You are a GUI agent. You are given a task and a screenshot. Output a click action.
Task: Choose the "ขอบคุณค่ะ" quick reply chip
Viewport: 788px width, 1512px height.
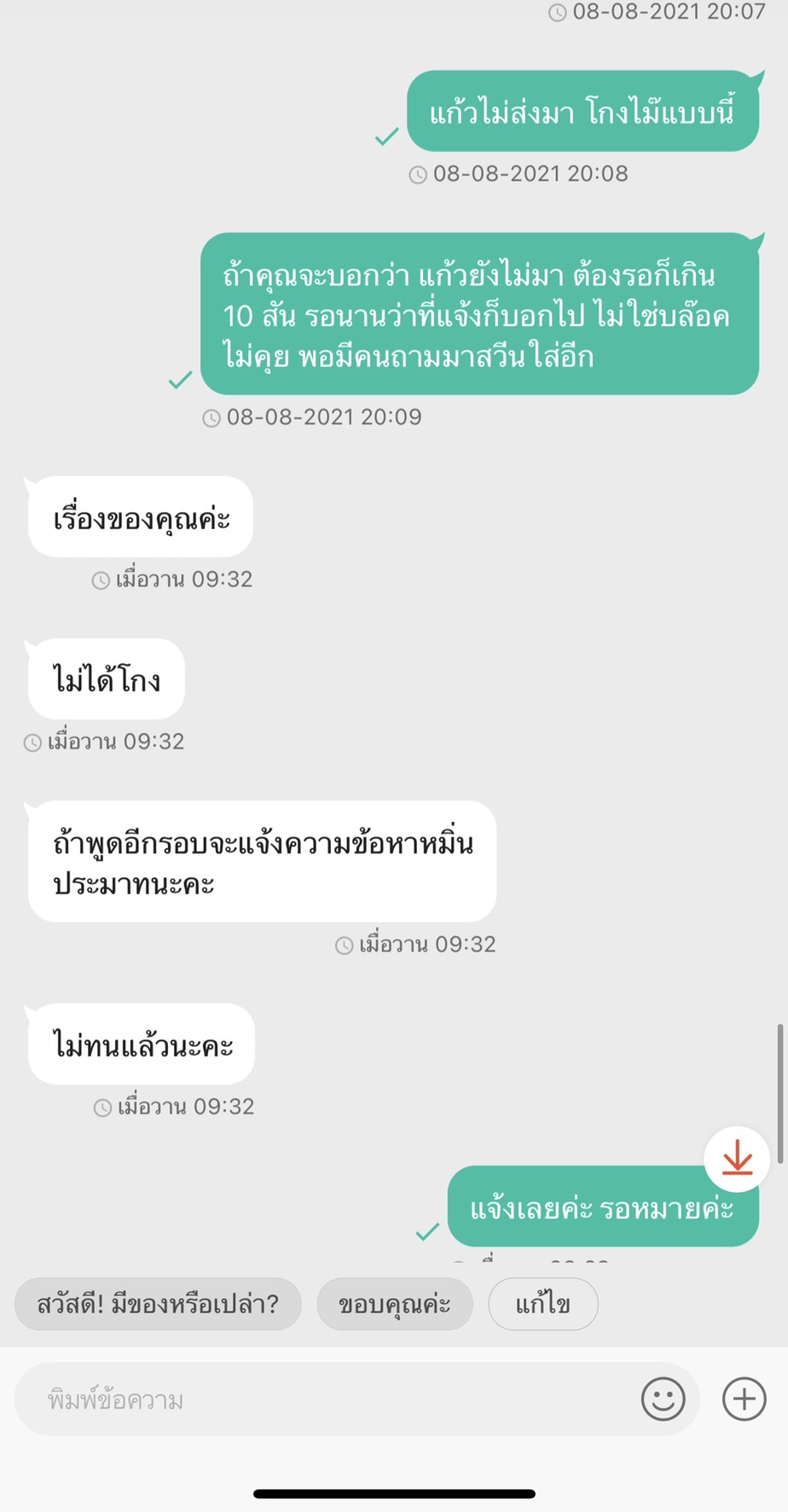394,1304
